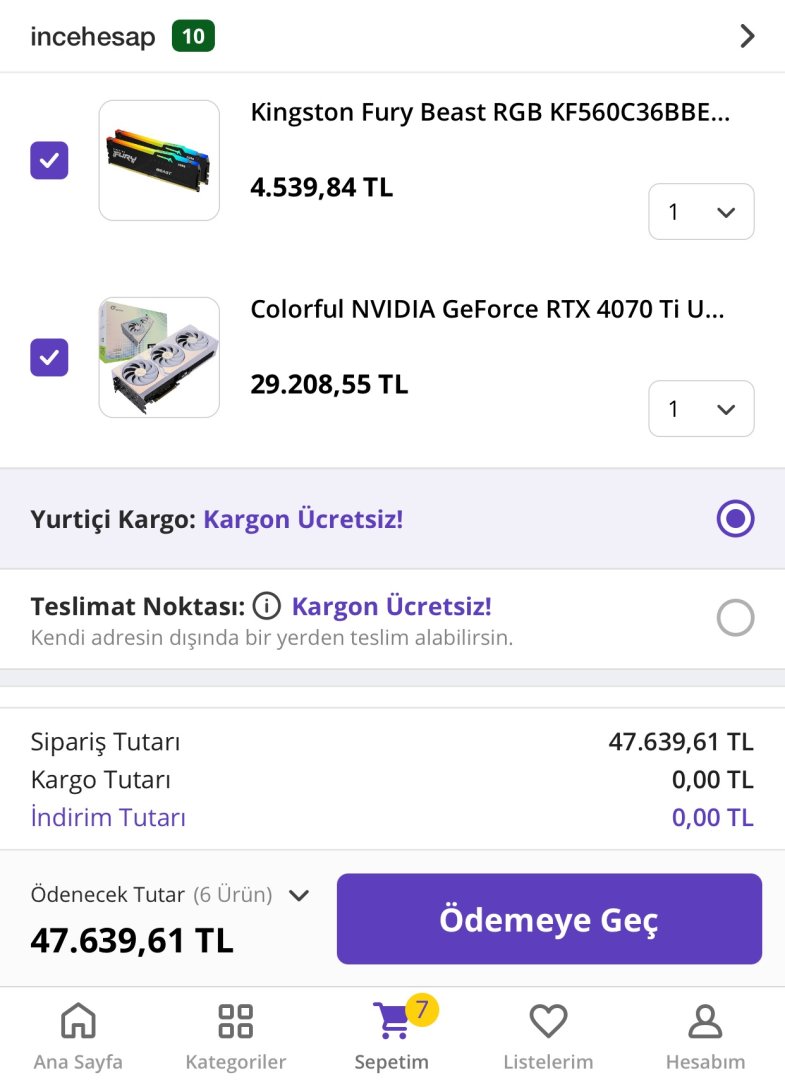Select Yurtiçi Kargo shipping option

(735, 519)
